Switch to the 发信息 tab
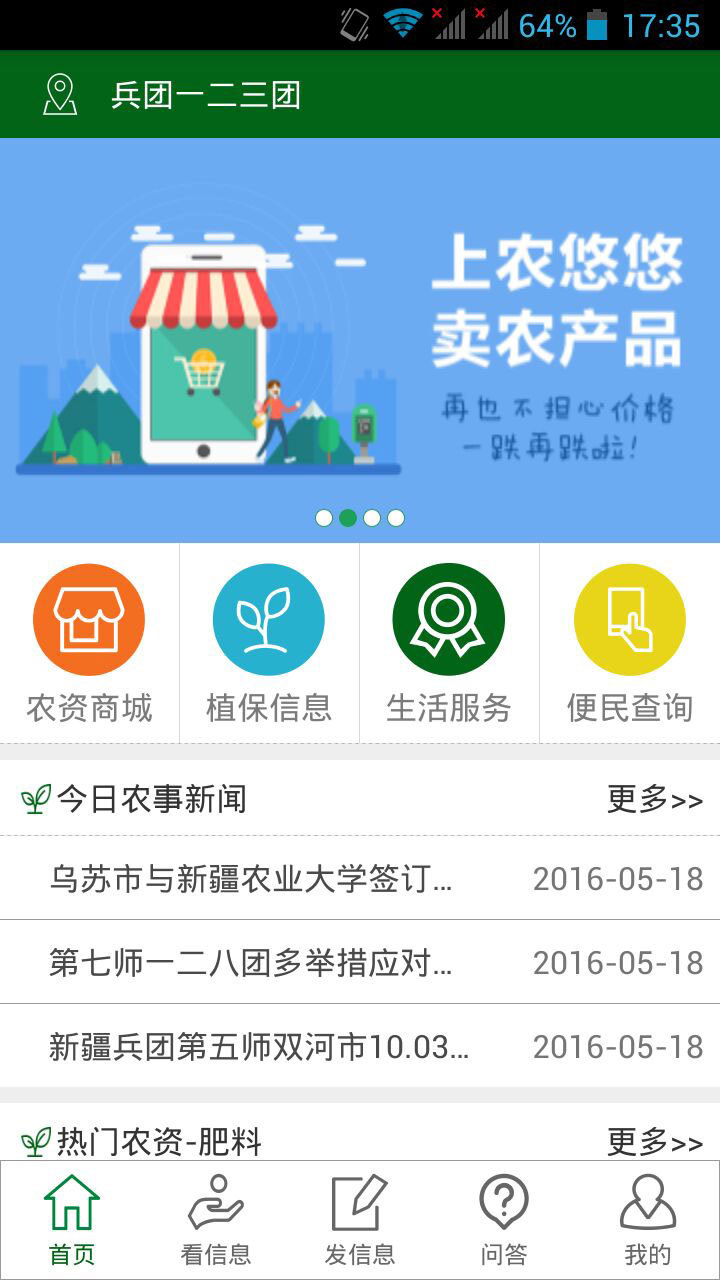The height and width of the screenshot is (1280, 720). (x=360, y=1220)
